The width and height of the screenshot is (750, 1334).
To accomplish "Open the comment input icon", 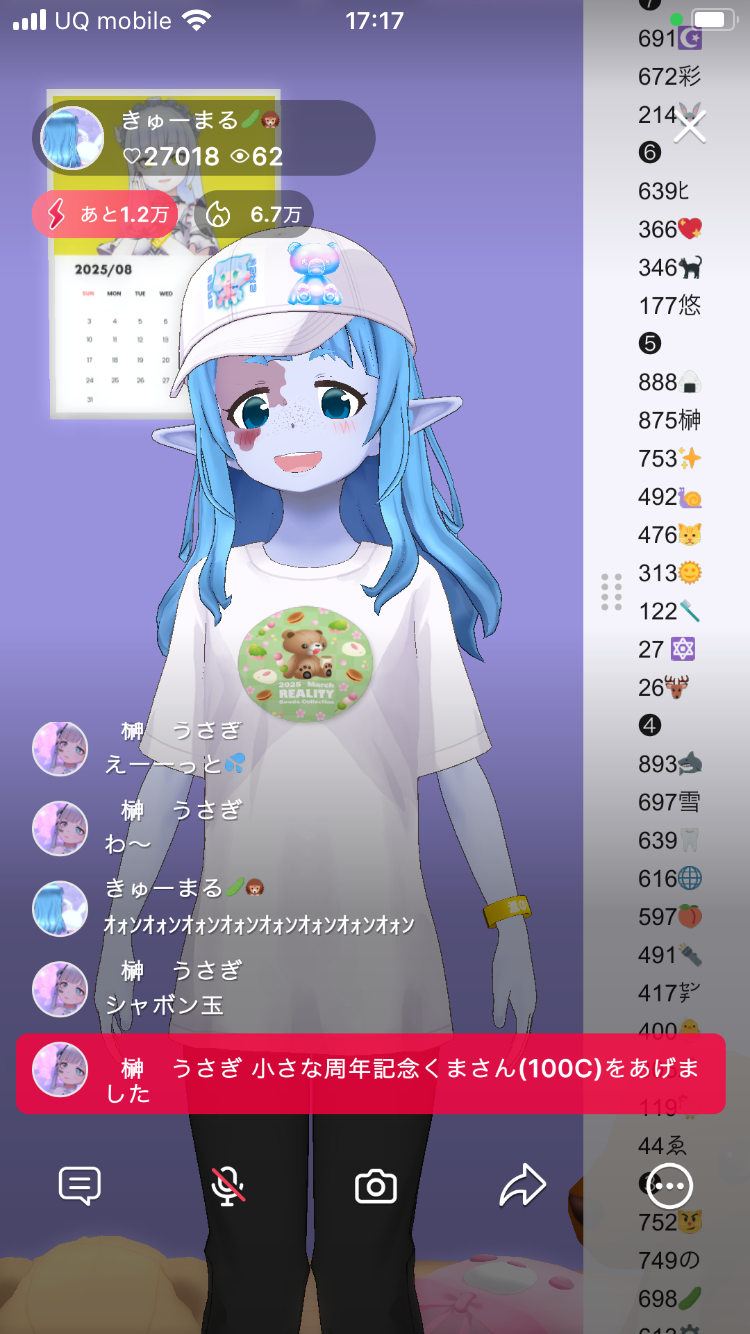I will 80,1187.
